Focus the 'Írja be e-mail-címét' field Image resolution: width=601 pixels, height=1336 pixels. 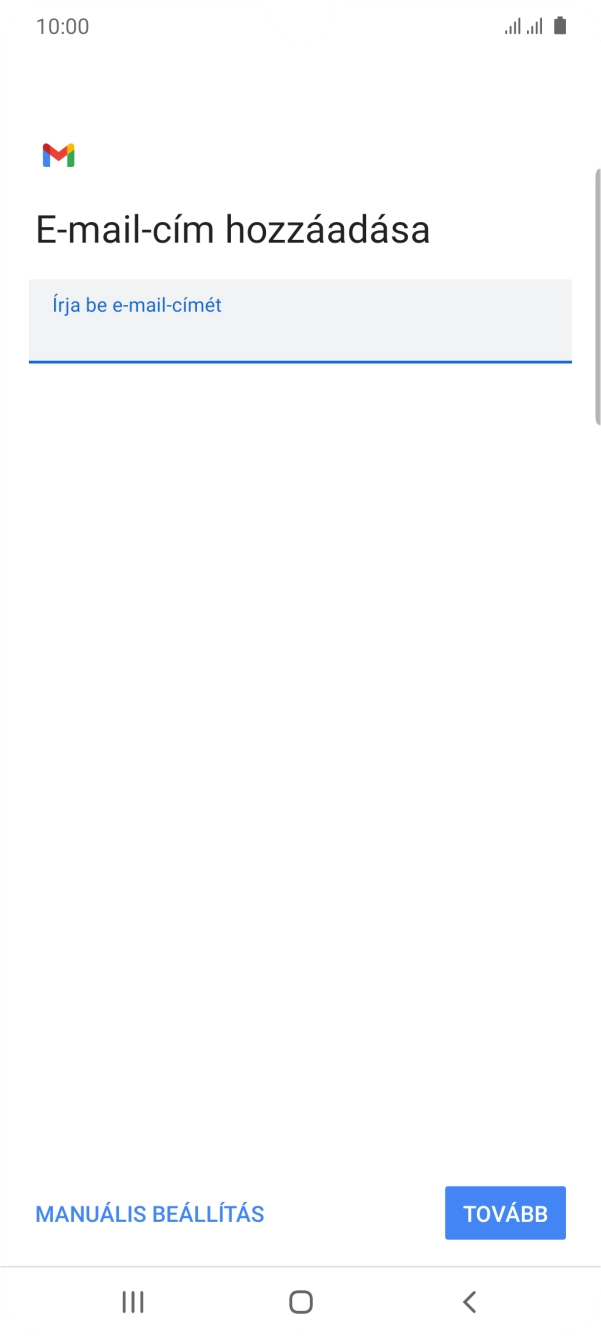tap(300, 321)
